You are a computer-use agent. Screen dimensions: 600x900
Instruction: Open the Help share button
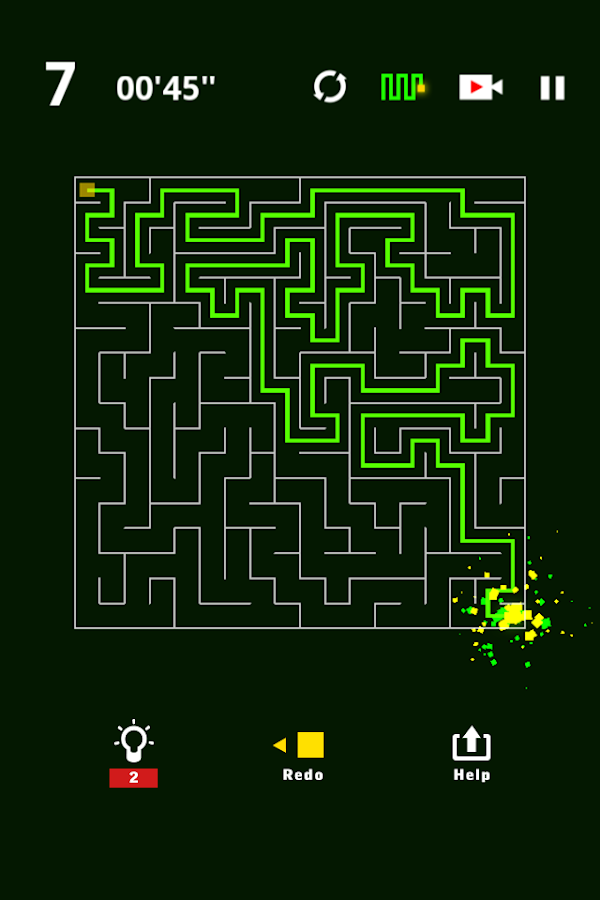(471, 752)
